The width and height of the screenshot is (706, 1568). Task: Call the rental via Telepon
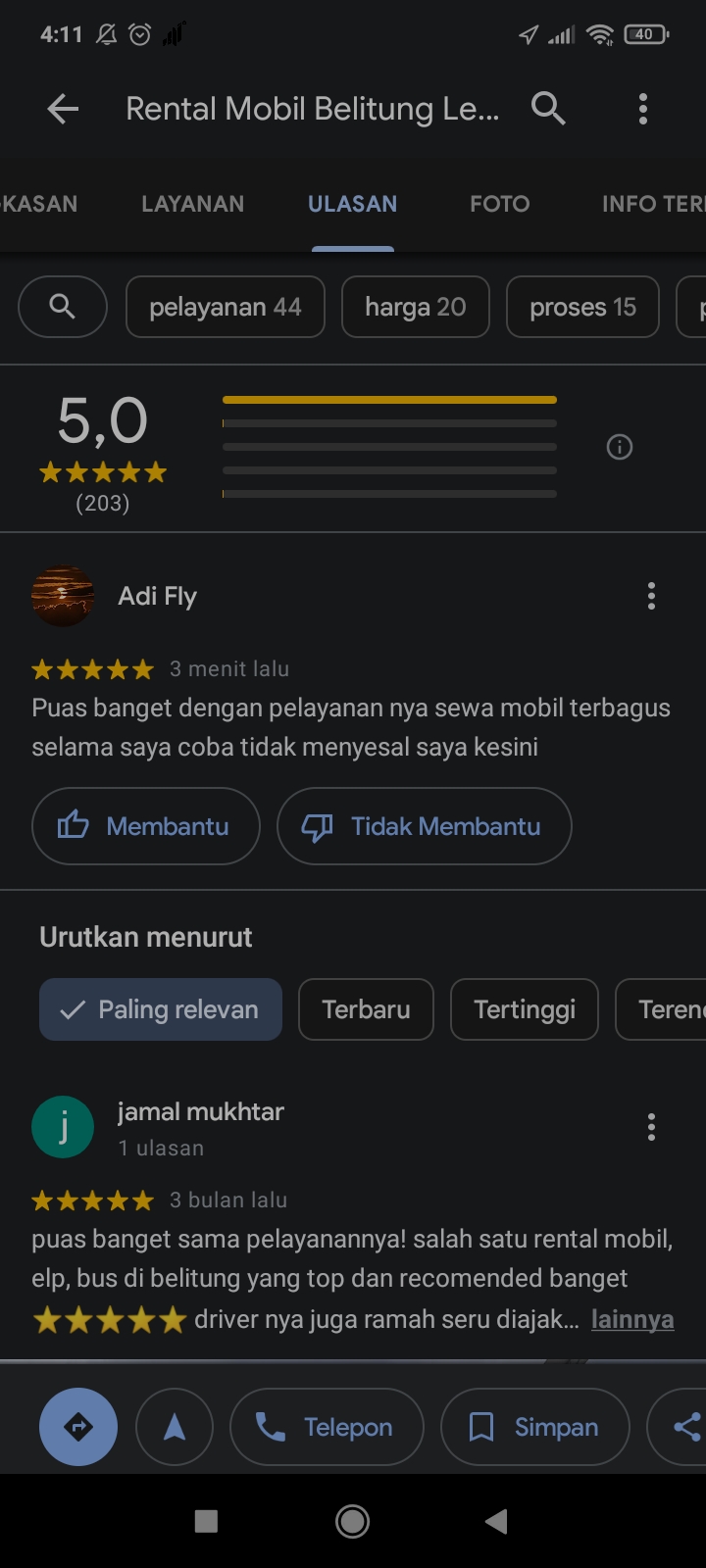point(327,1427)
